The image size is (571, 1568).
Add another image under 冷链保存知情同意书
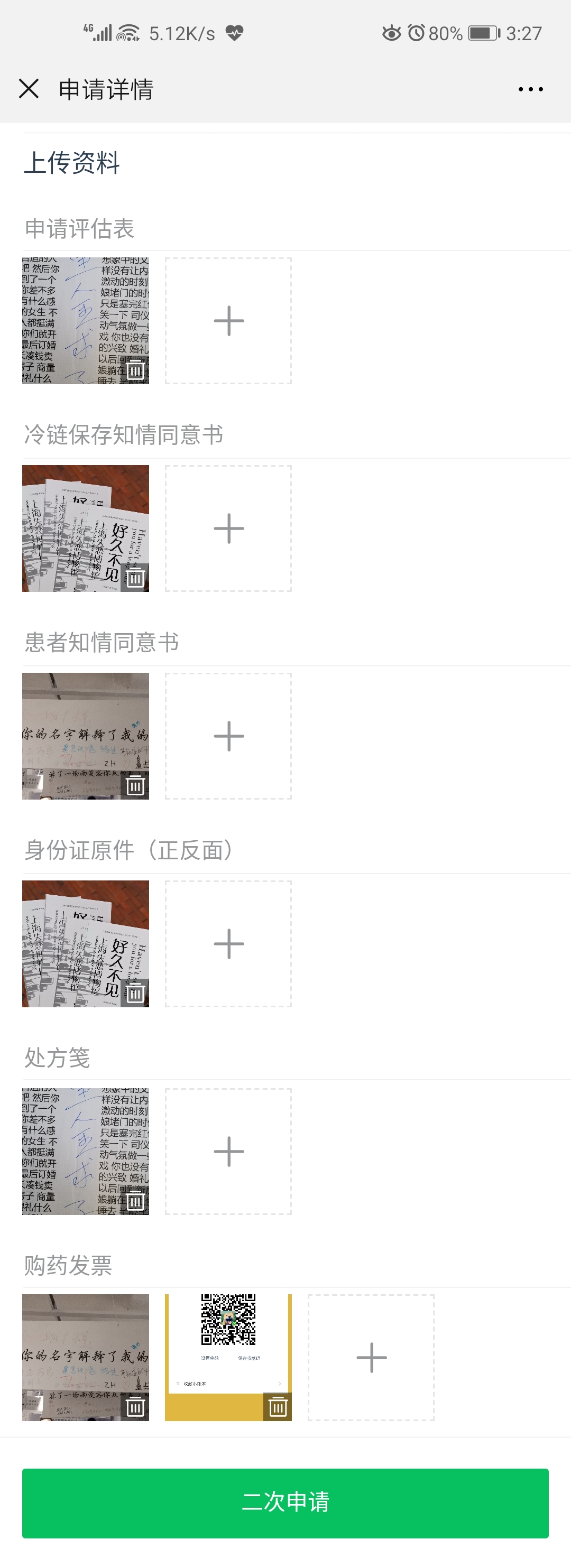(x=228, y=528)
